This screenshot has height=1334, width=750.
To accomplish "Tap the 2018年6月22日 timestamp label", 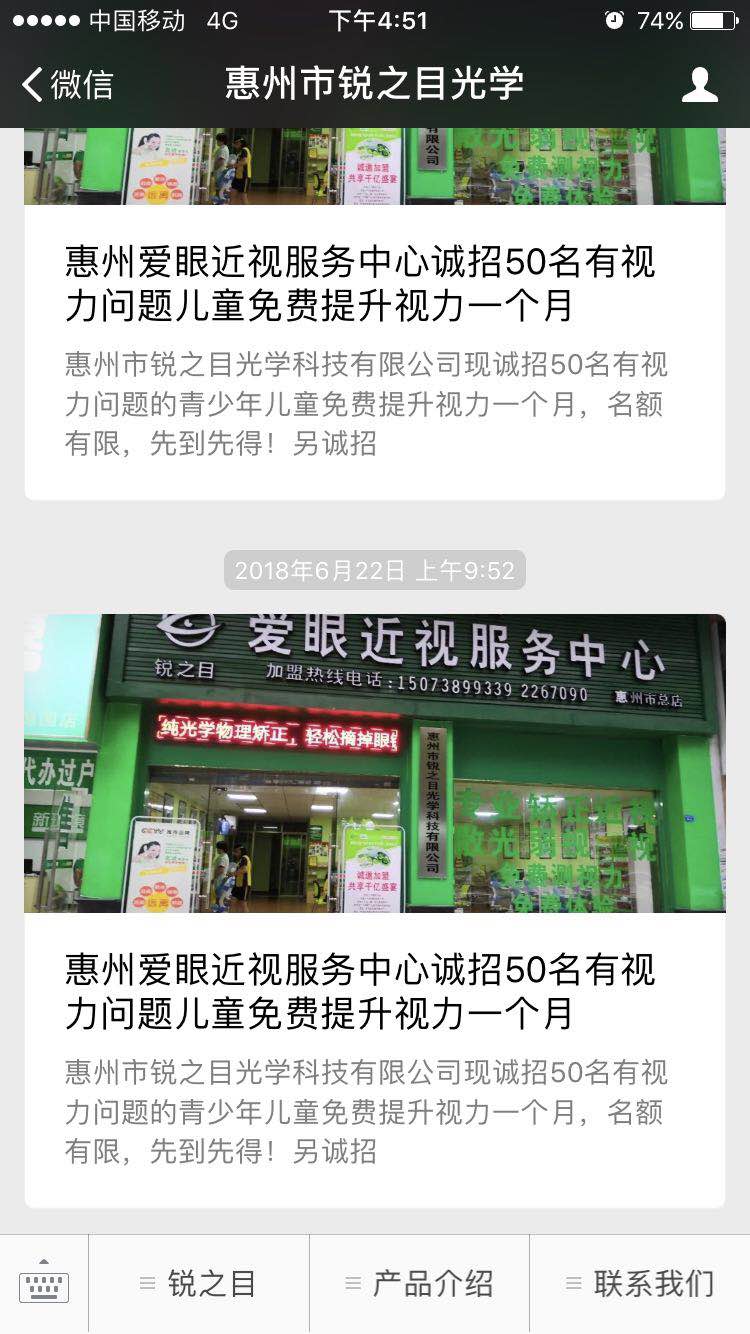I will 374,570.
